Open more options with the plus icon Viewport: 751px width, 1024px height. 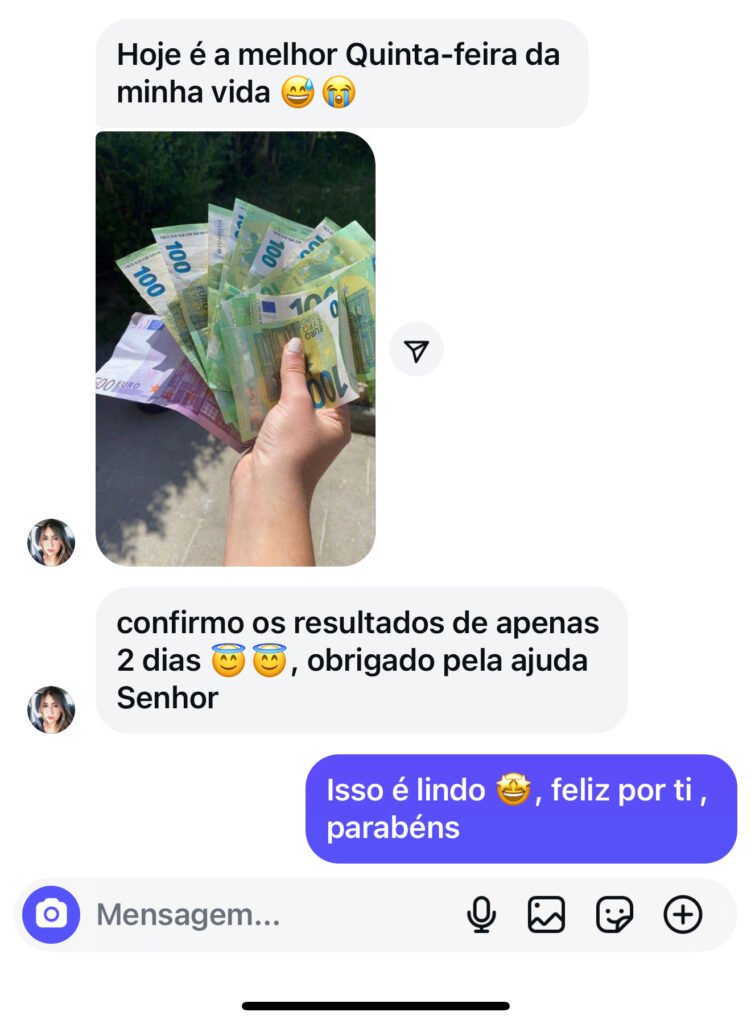click(683, 914)
